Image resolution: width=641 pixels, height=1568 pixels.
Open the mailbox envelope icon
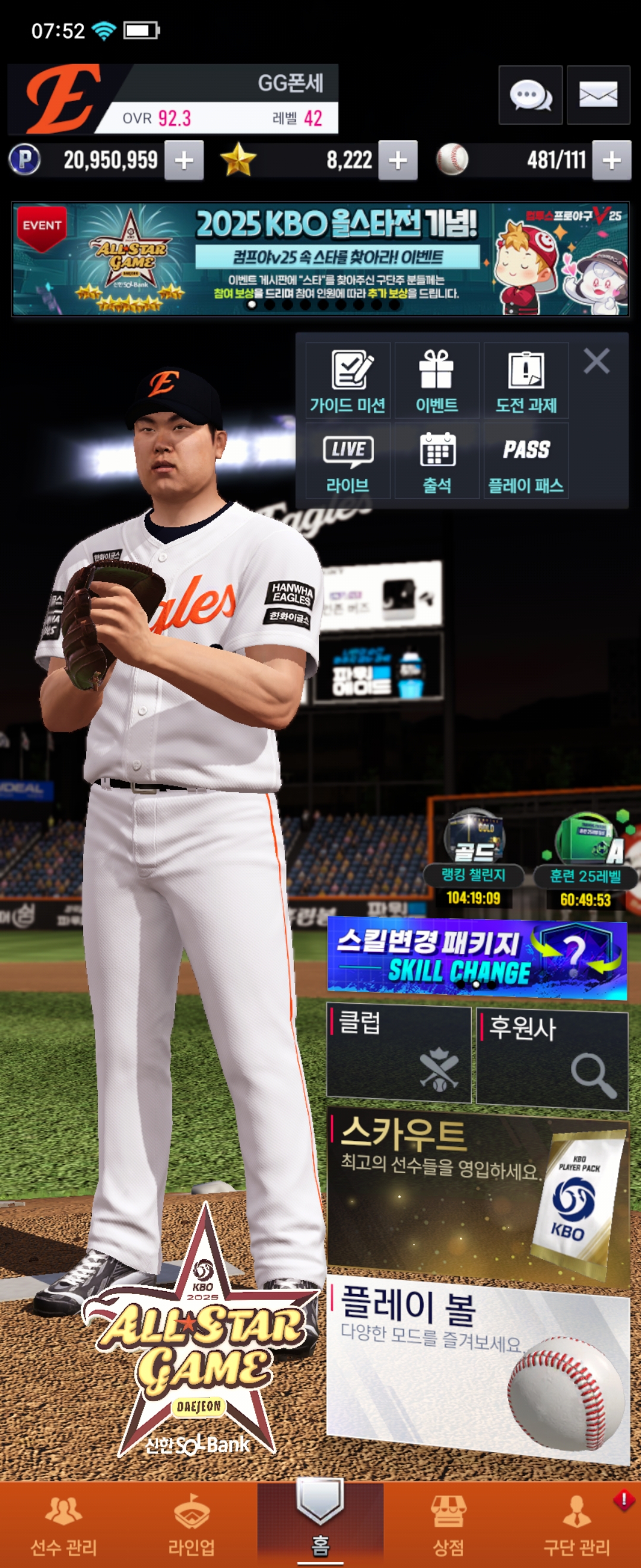click(x=598, y=95)
